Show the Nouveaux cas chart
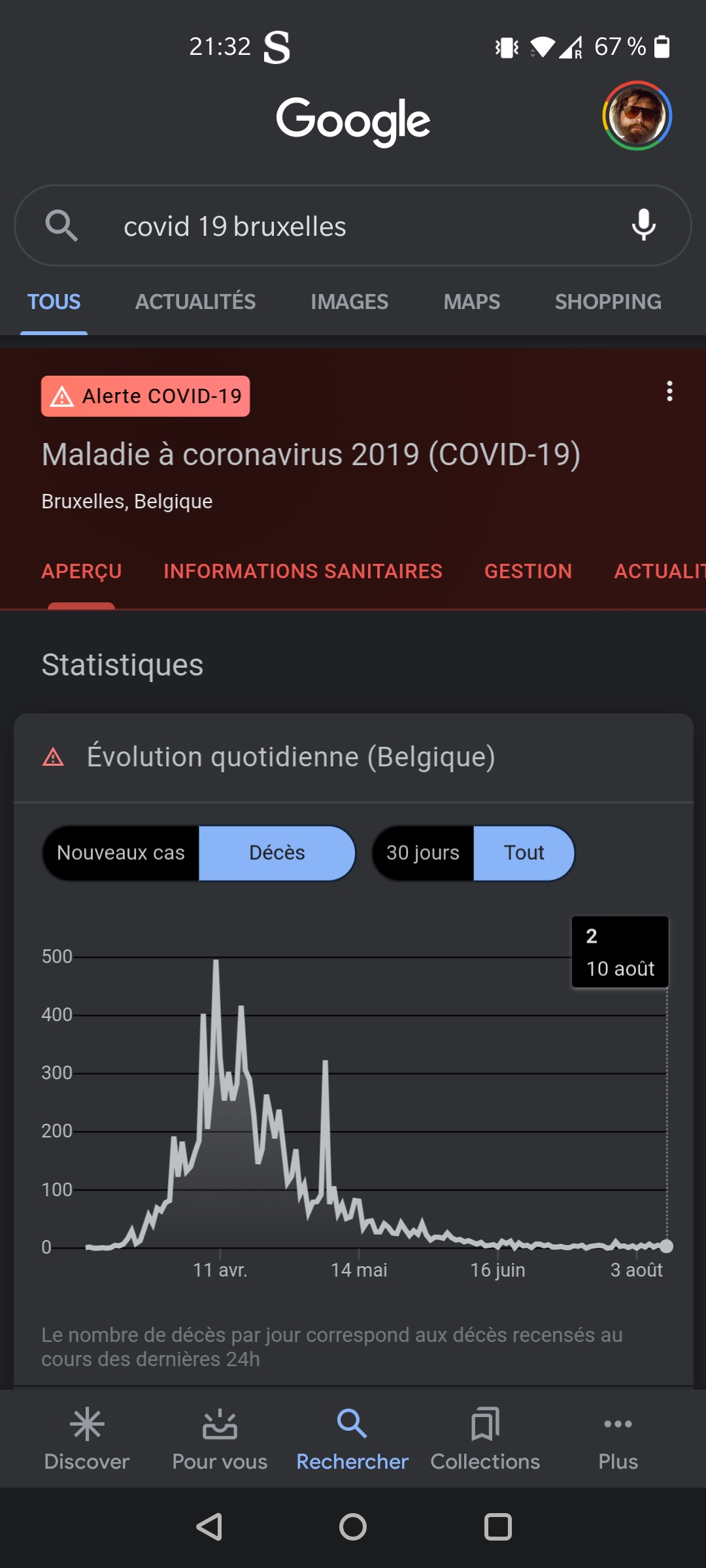Screen dimensions: 706x1568 122,853
